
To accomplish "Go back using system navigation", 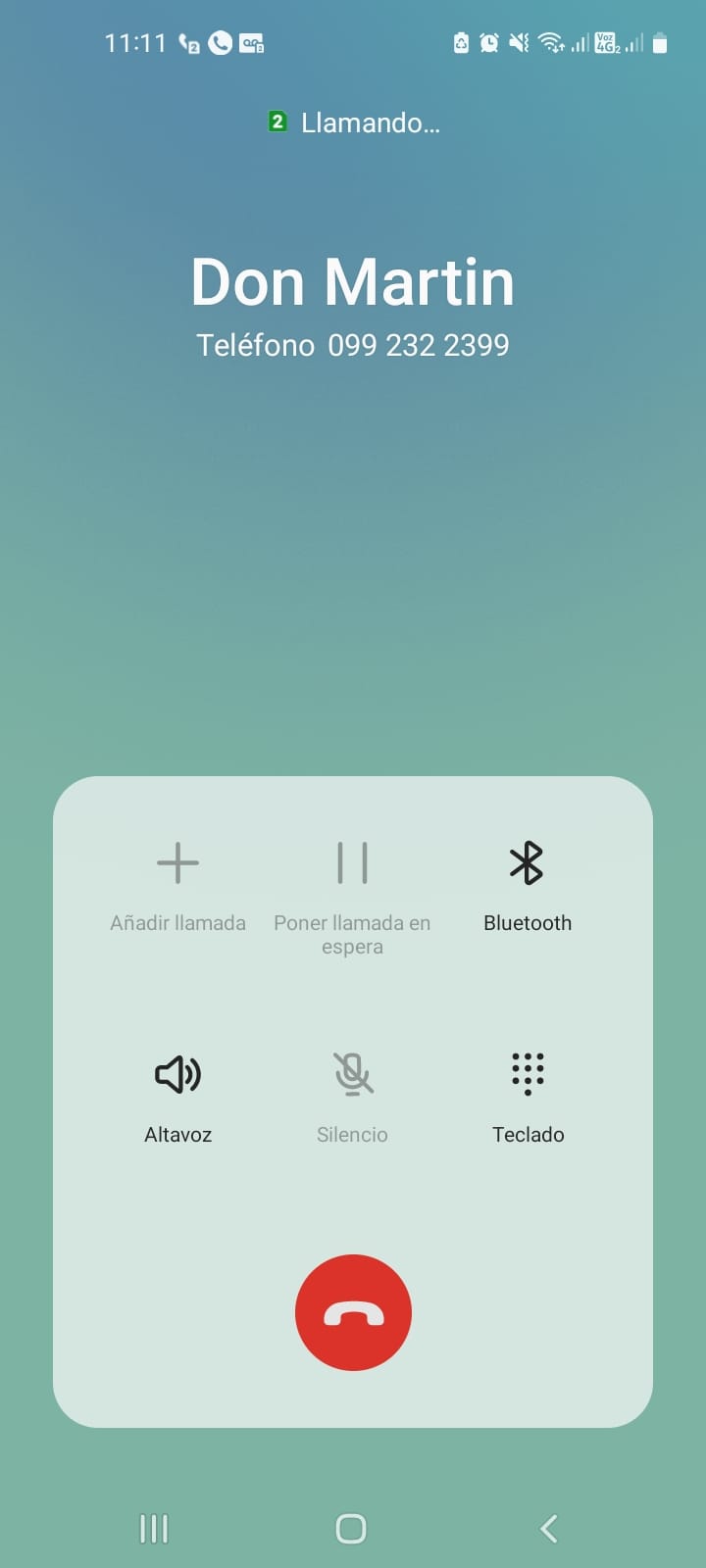I will 549,1528.
